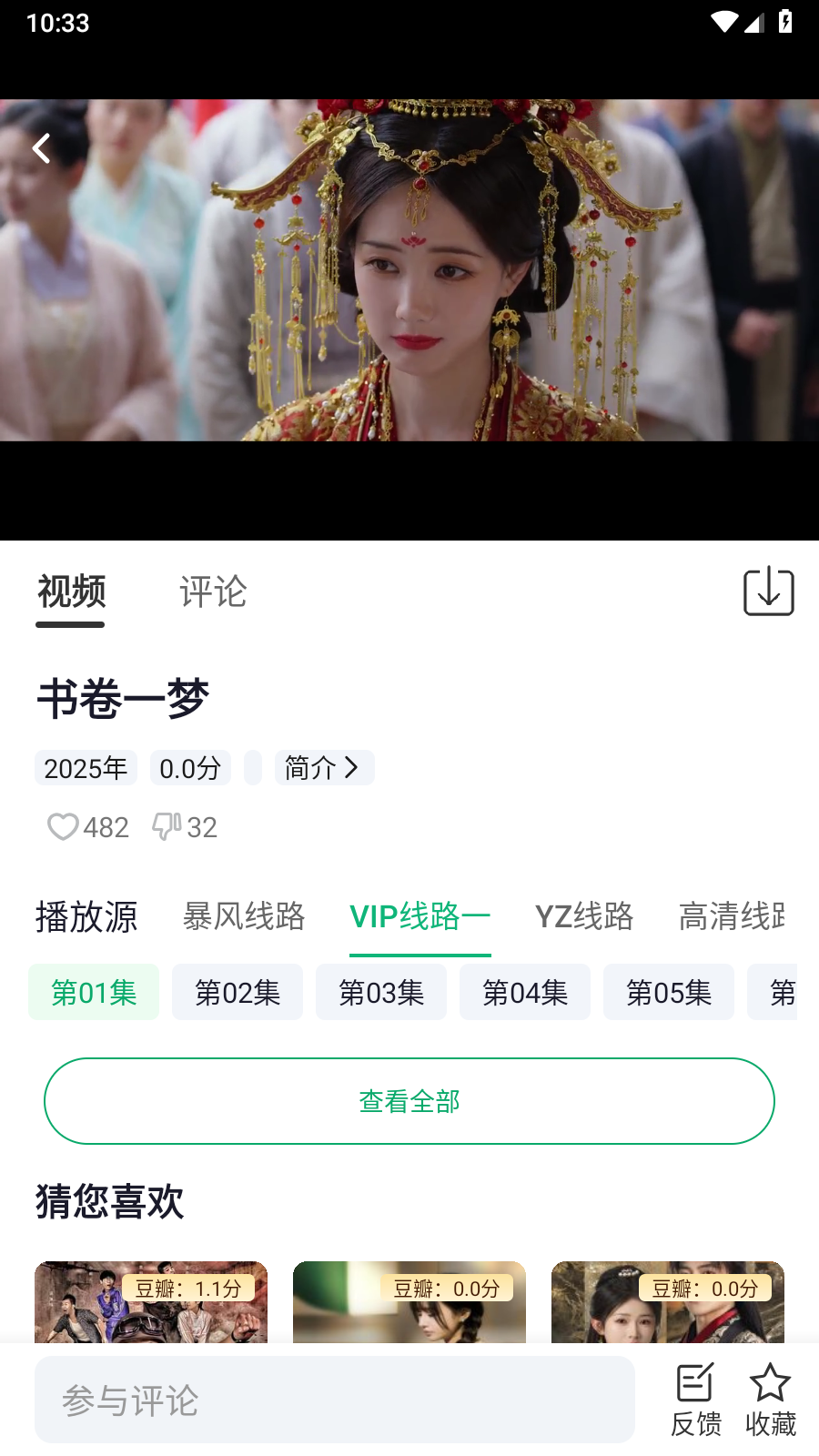This screenshot has width=819, height=1456.
Task: Choose the 高清线路 source
Action: click(x=732, y=916)
